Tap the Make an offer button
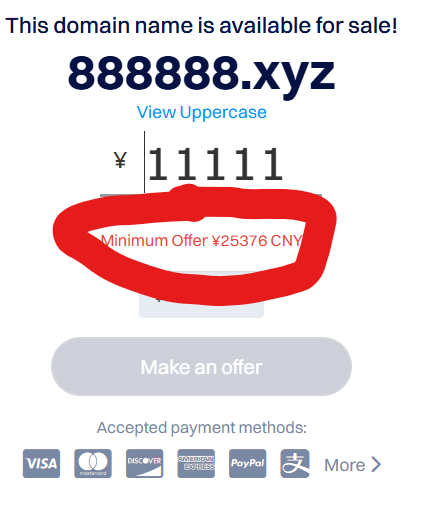The image size is (431, 505). tap(201, 367)
